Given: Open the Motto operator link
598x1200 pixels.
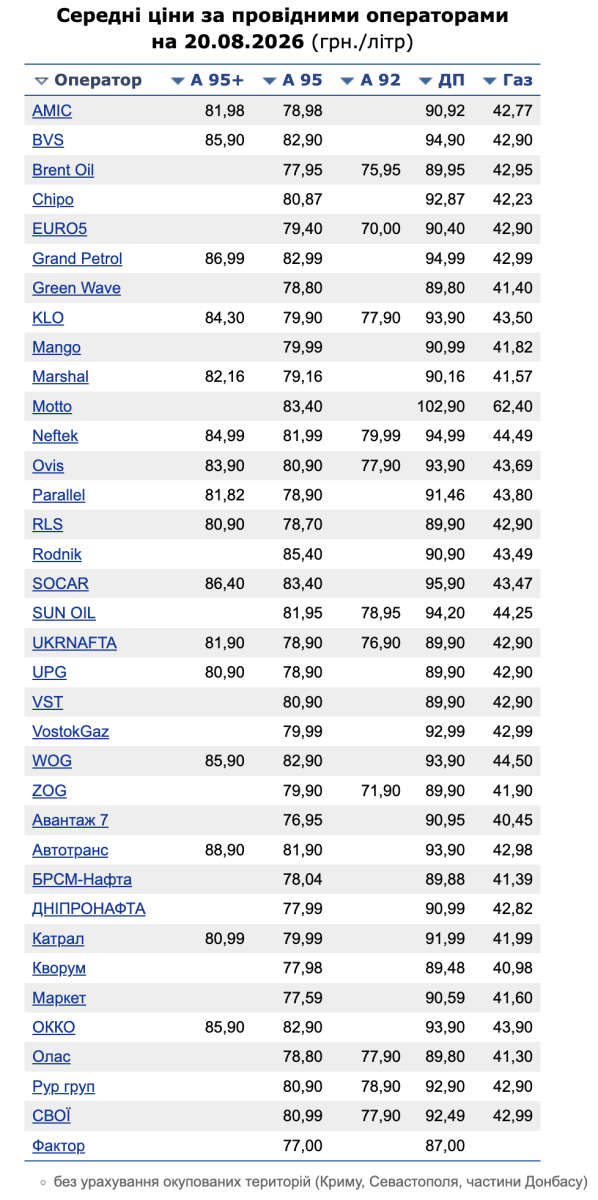Looking at the screenshot, I should click(x=52, y=407).
